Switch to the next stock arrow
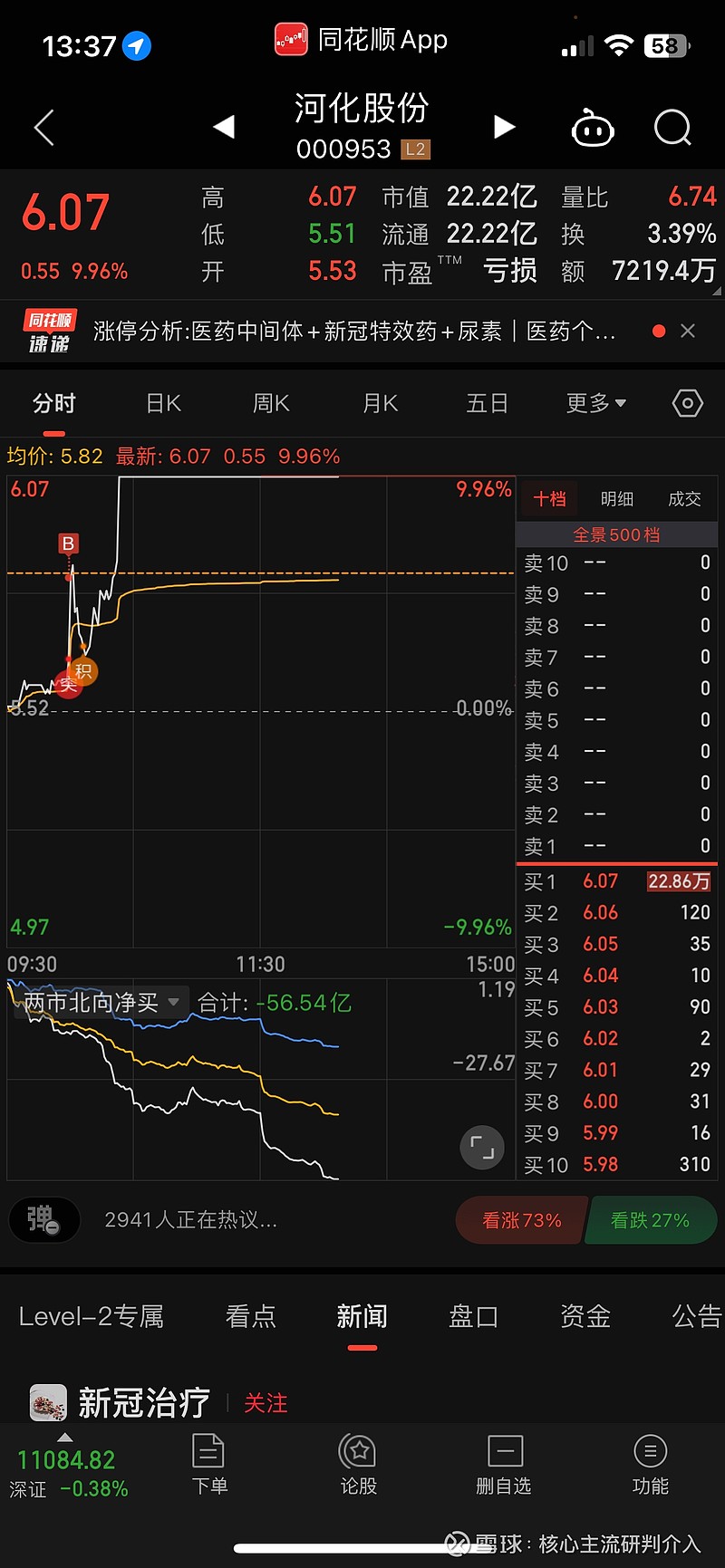 click(505, 127)
